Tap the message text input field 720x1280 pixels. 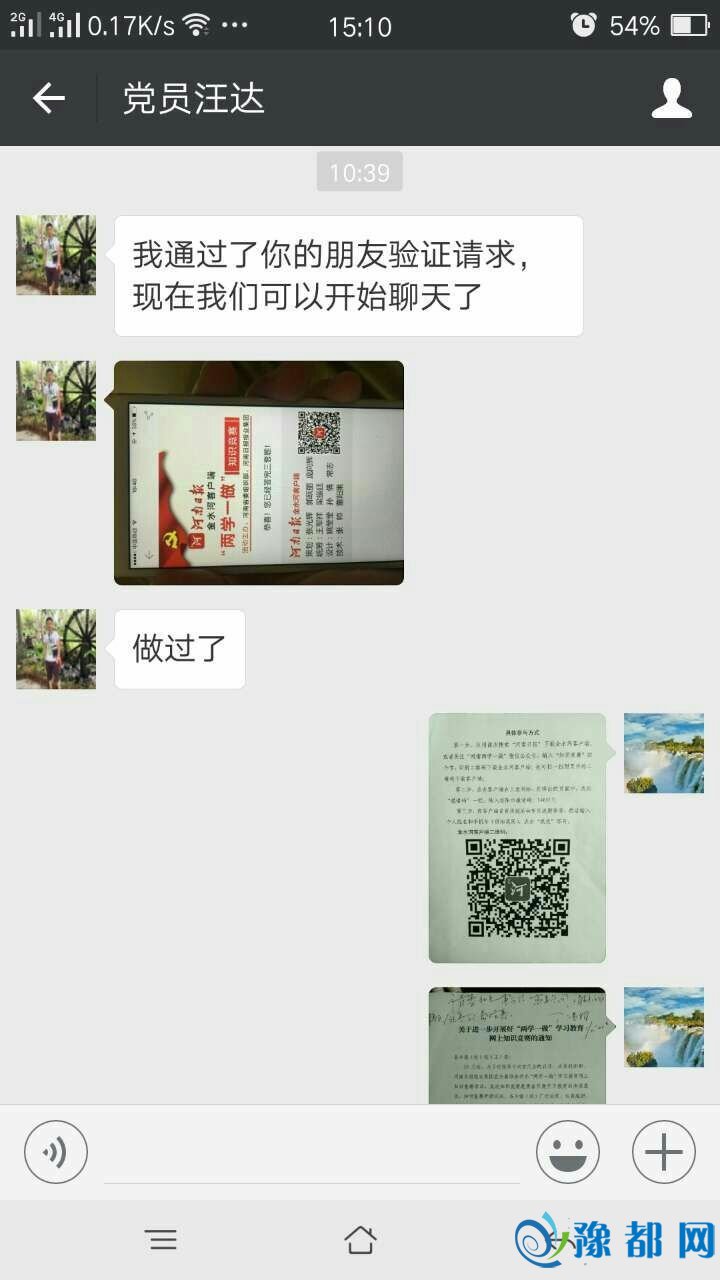click(x=312, y=1154)
